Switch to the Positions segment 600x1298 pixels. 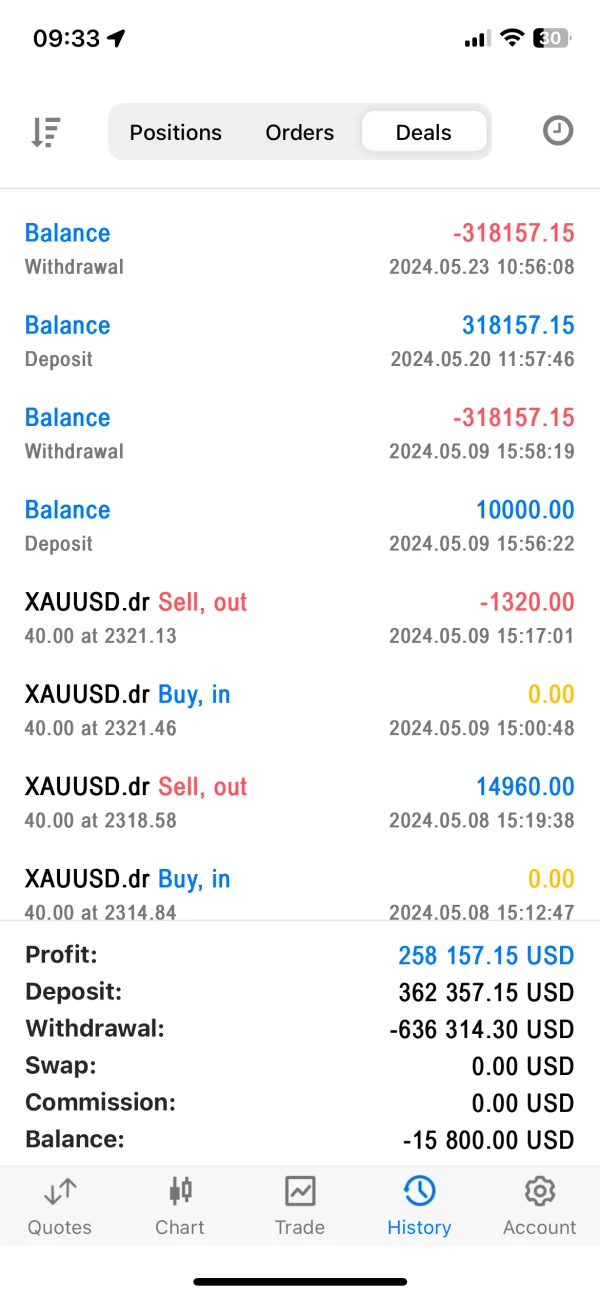[x=176, y=133]
